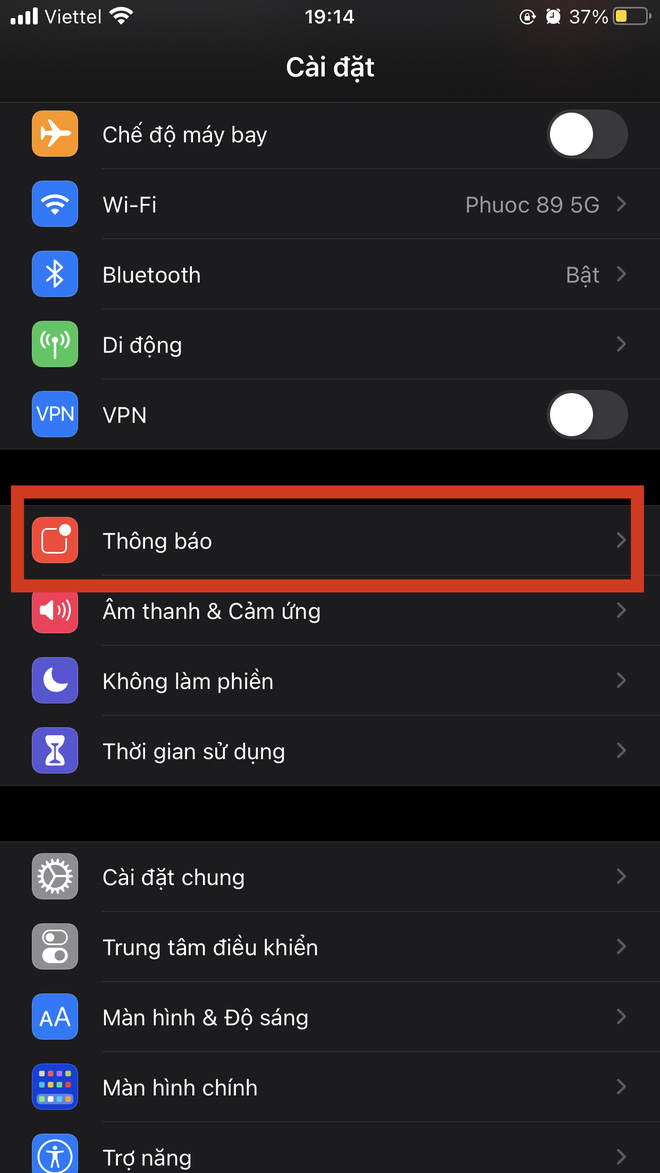Open Wi-Fi settings
This screenshot has width=660, height=1173.
tap(330, 205)
